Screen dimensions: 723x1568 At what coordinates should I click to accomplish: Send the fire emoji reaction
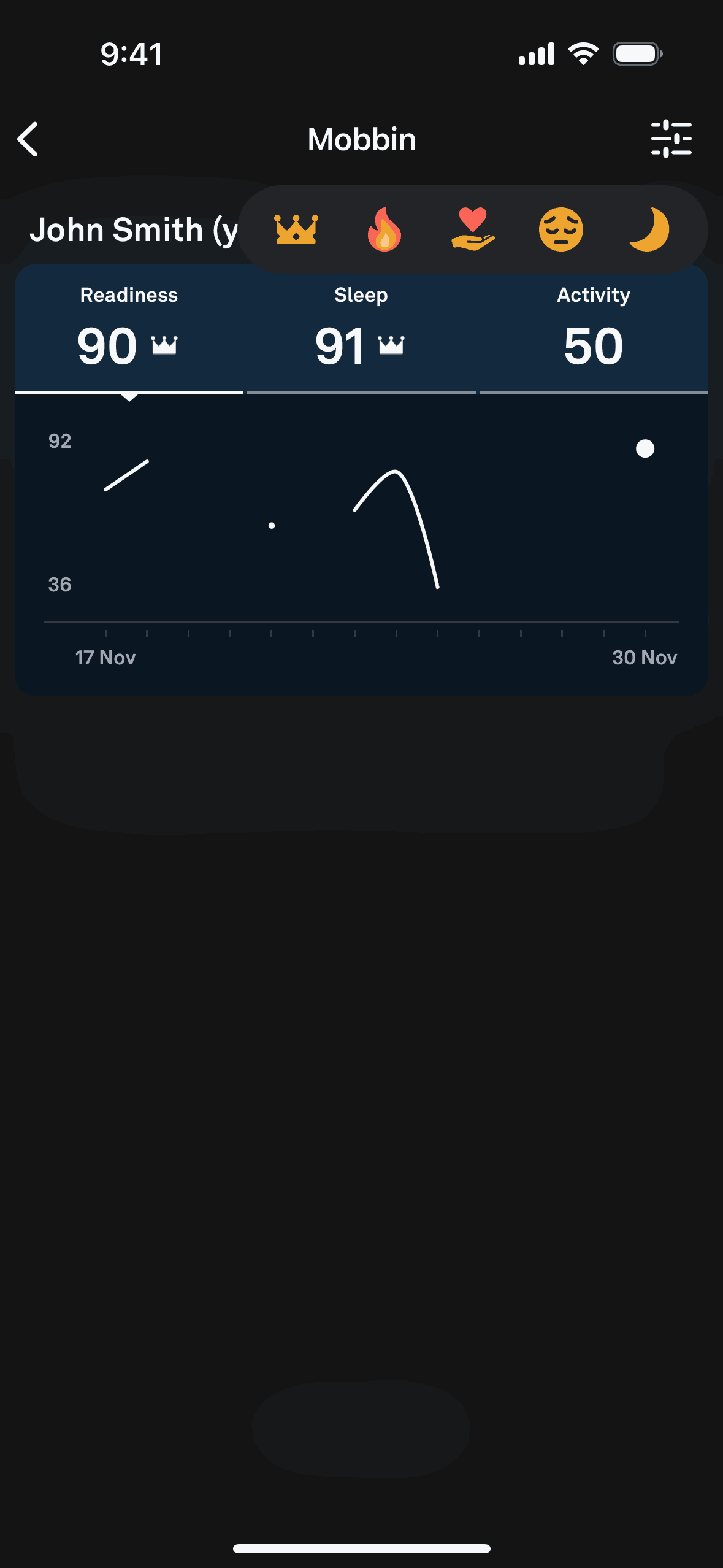click(384, 229)
